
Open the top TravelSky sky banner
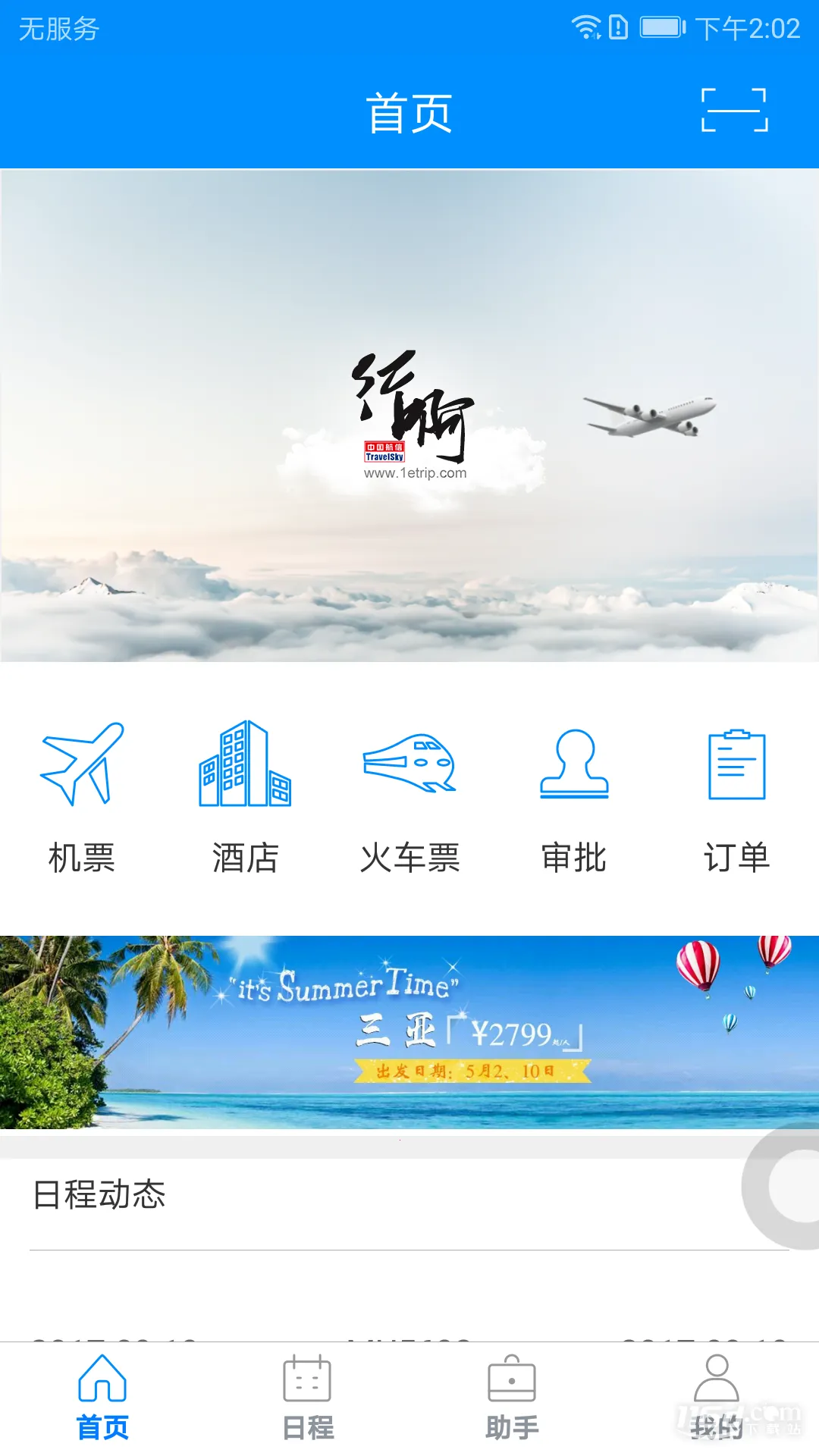coord(409,416)
